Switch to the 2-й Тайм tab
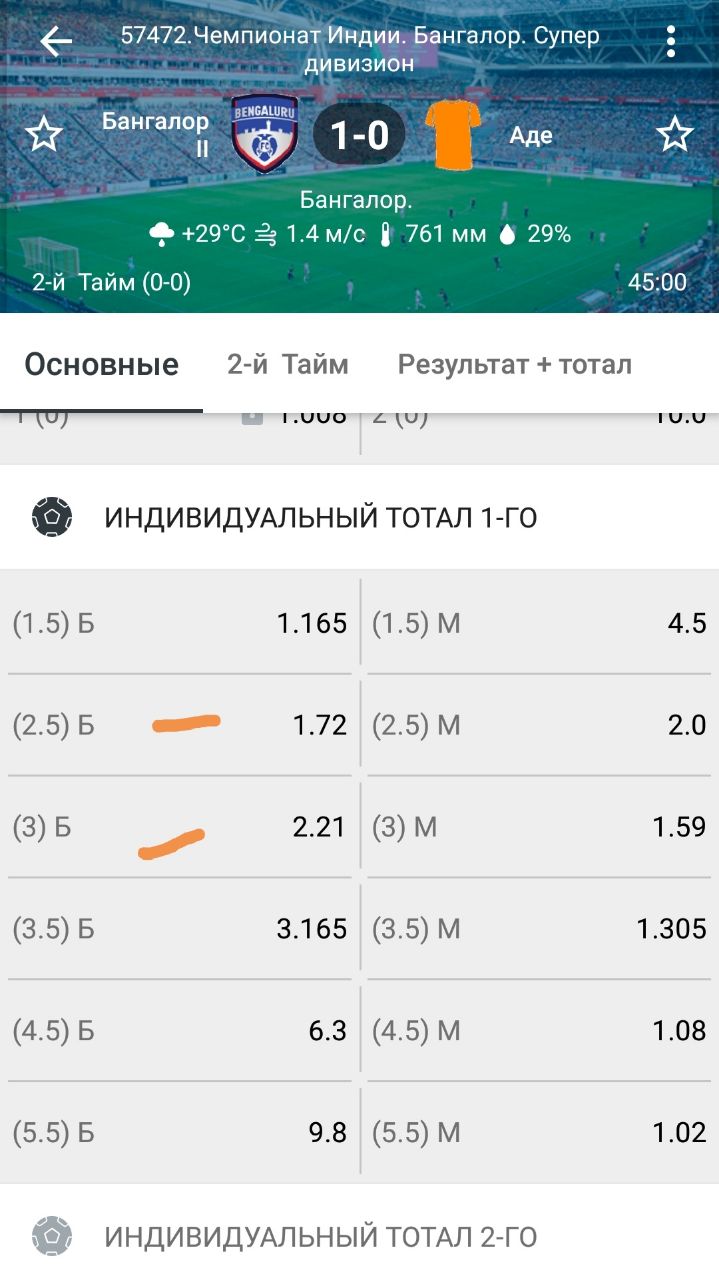719x1280 pixels. pyautogui.click(x=288, y=365)
